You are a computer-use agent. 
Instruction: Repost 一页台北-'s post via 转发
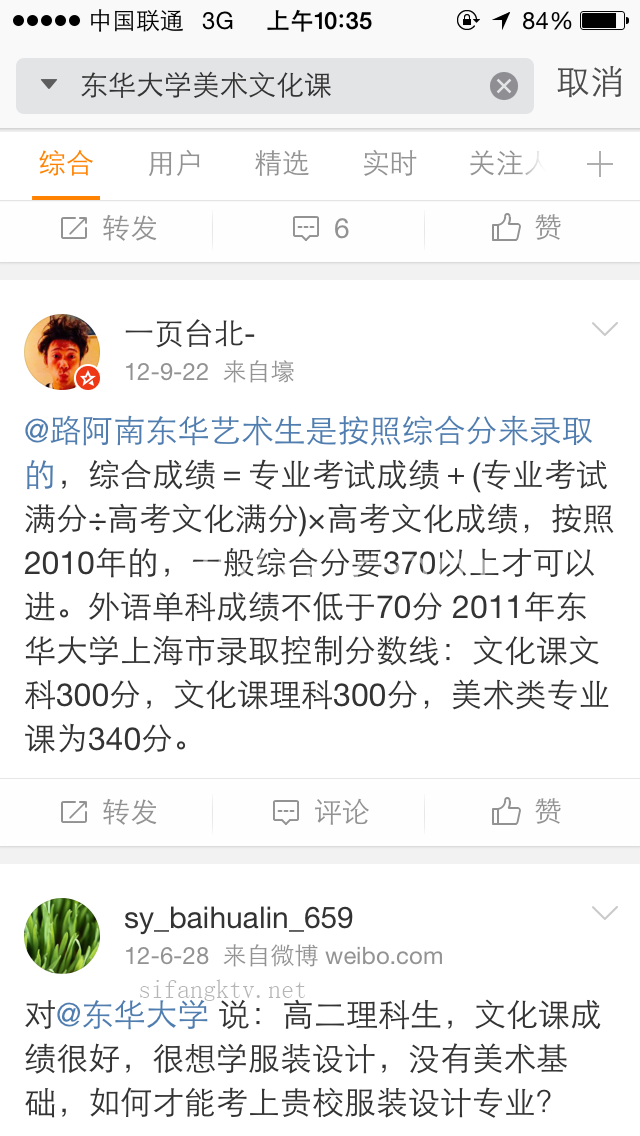point(109,812)
